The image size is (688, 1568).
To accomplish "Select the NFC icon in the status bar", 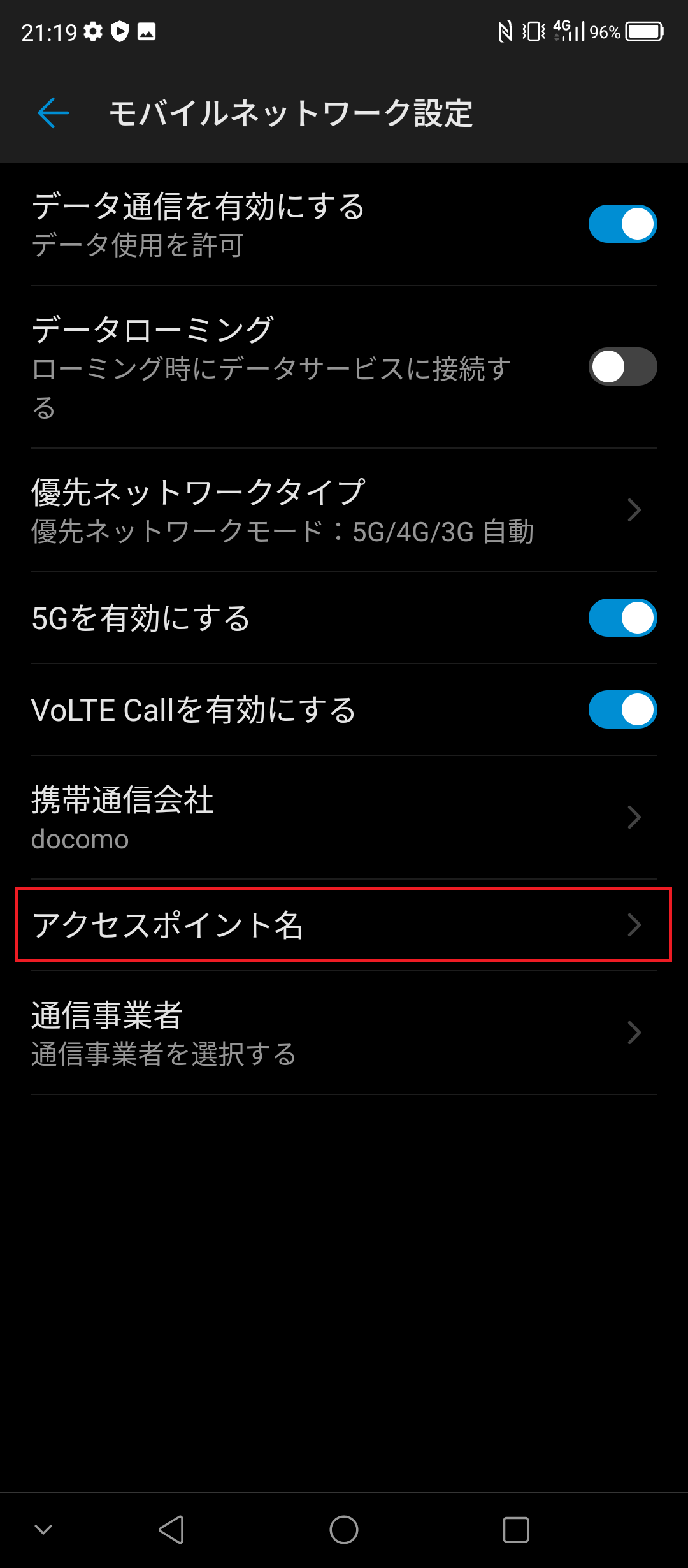I will point(505,31).
